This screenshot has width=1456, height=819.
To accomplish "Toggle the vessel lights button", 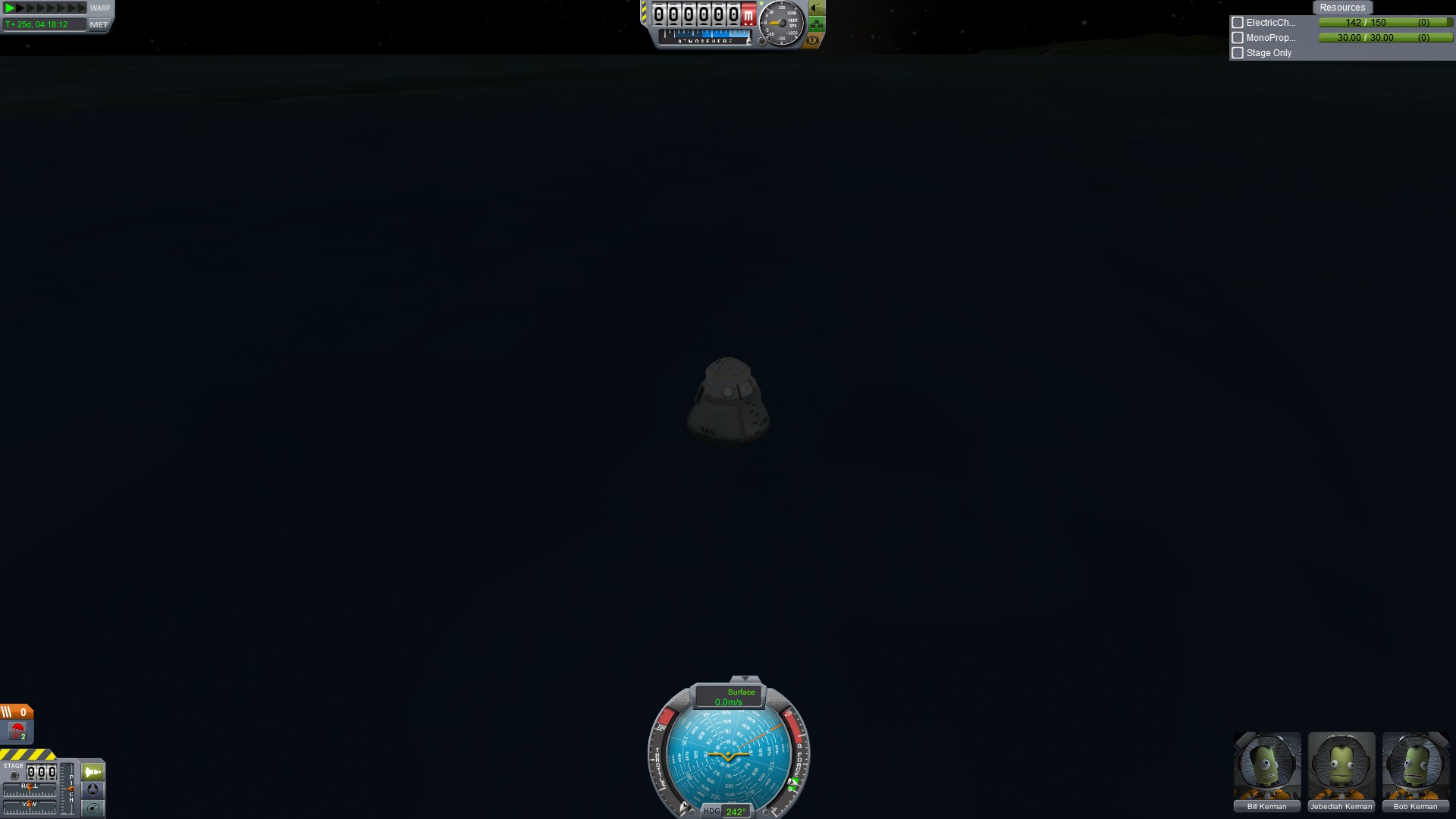I will [x=817, y=8].
